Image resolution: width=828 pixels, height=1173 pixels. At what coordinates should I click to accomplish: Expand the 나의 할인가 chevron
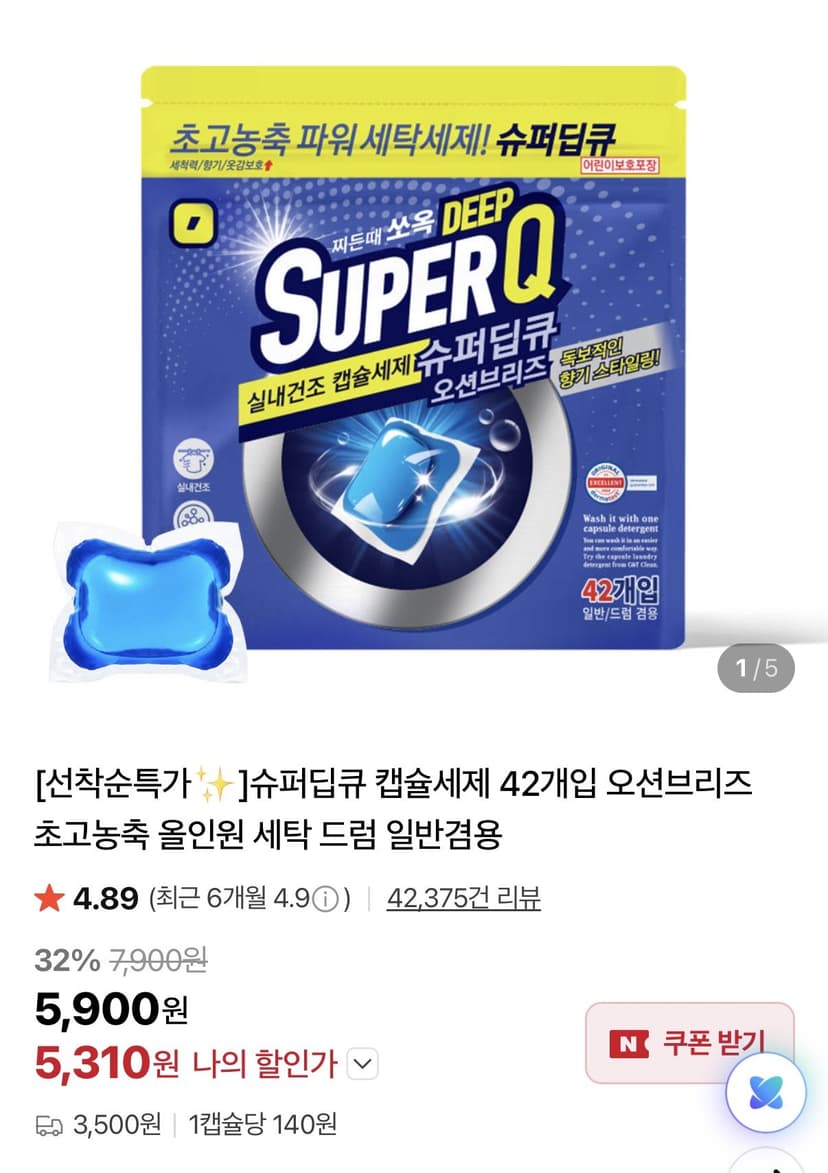pyautogui.click(x=364, y=1064)
